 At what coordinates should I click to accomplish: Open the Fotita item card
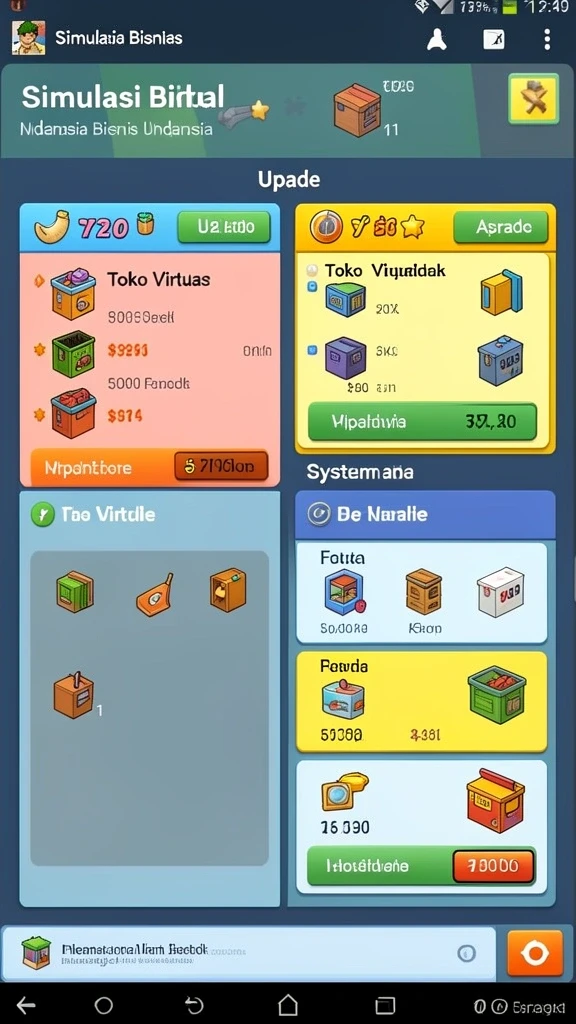422,593
